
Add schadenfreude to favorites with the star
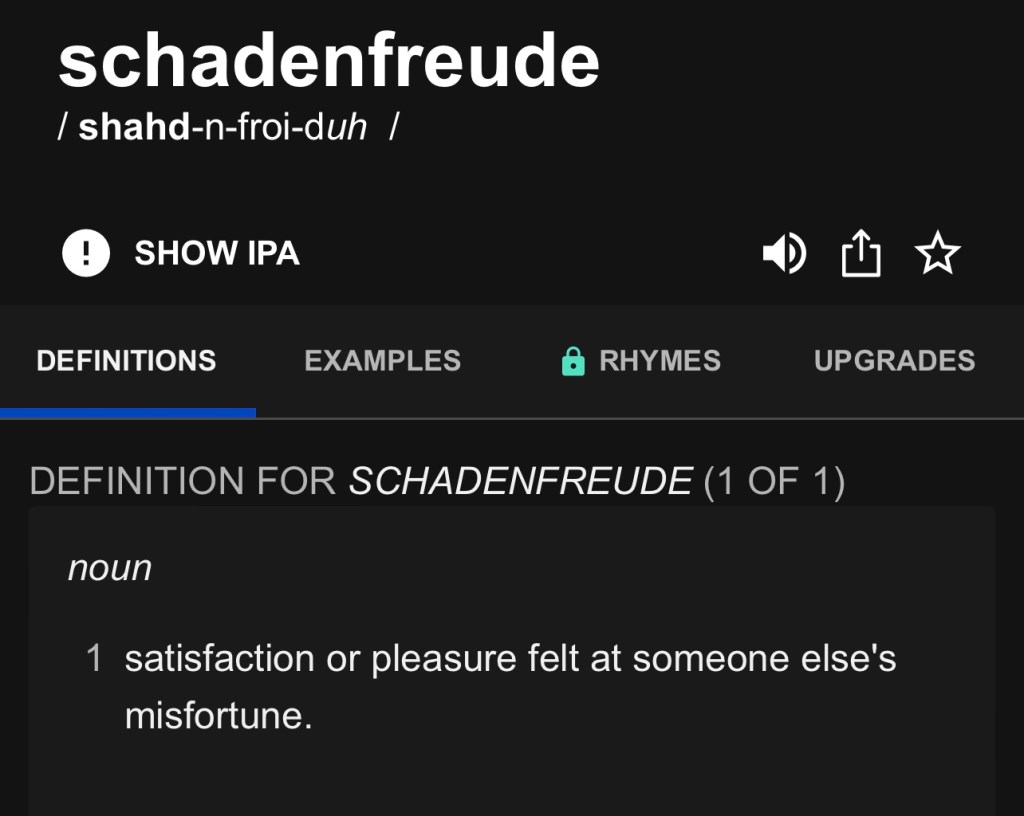pos(937,253)
